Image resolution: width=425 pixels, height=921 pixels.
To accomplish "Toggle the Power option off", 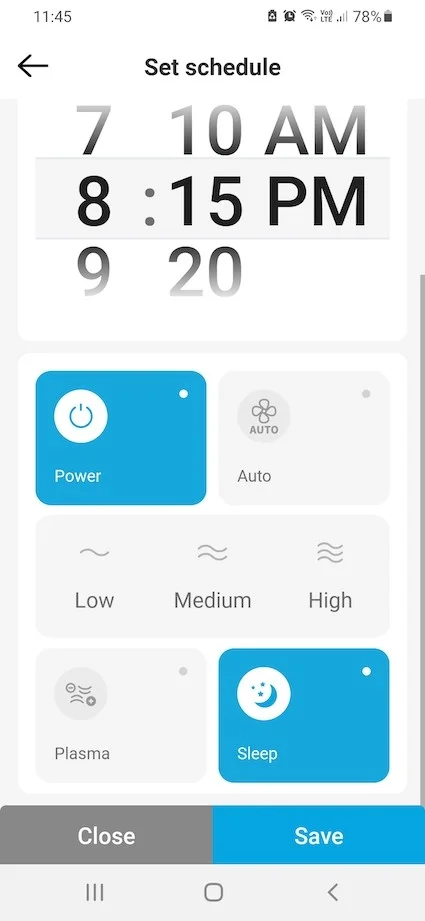I will coord(121,438).
